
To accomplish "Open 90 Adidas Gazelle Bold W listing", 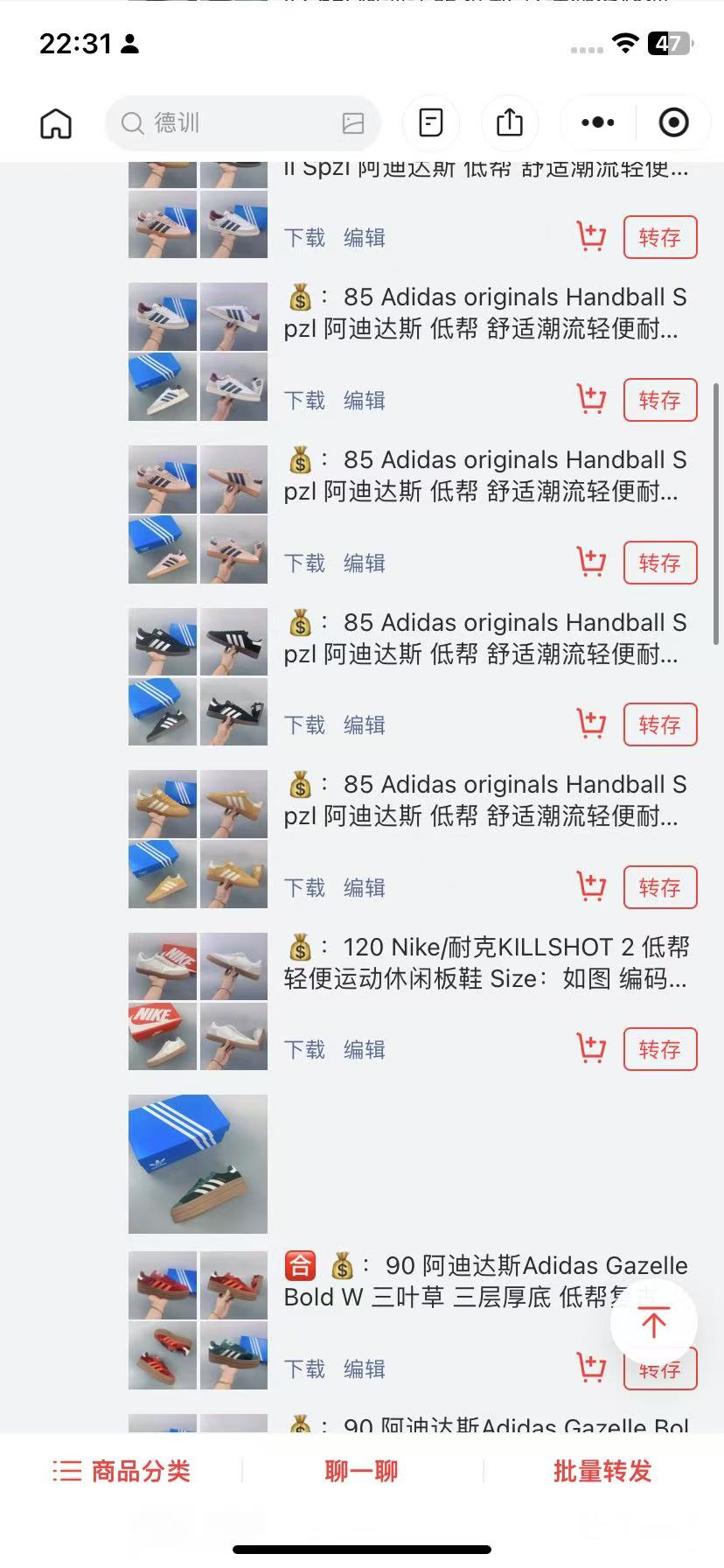I will point(486,1281).
